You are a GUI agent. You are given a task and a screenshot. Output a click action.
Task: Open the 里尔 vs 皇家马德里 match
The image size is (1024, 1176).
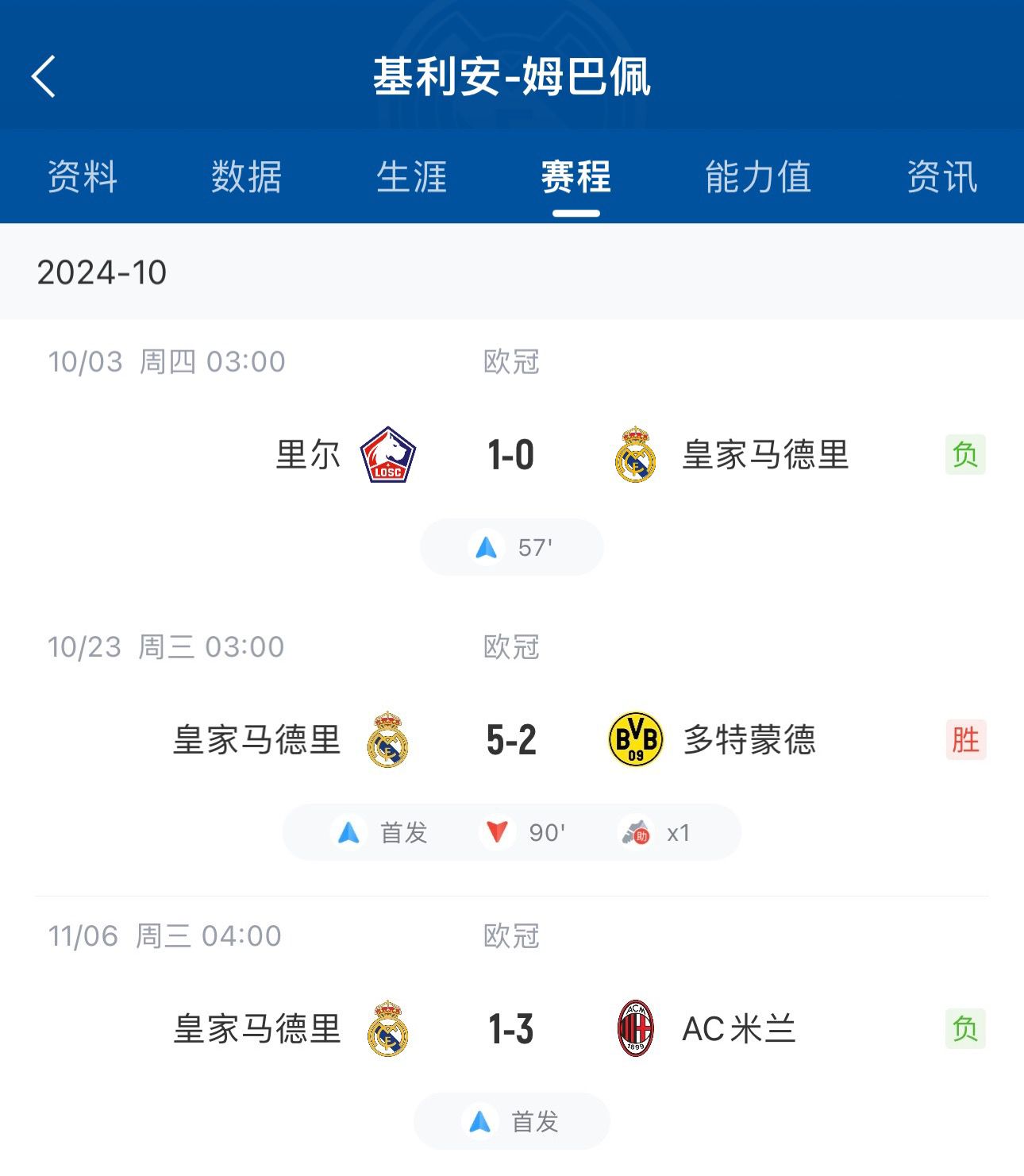[511, 455]
